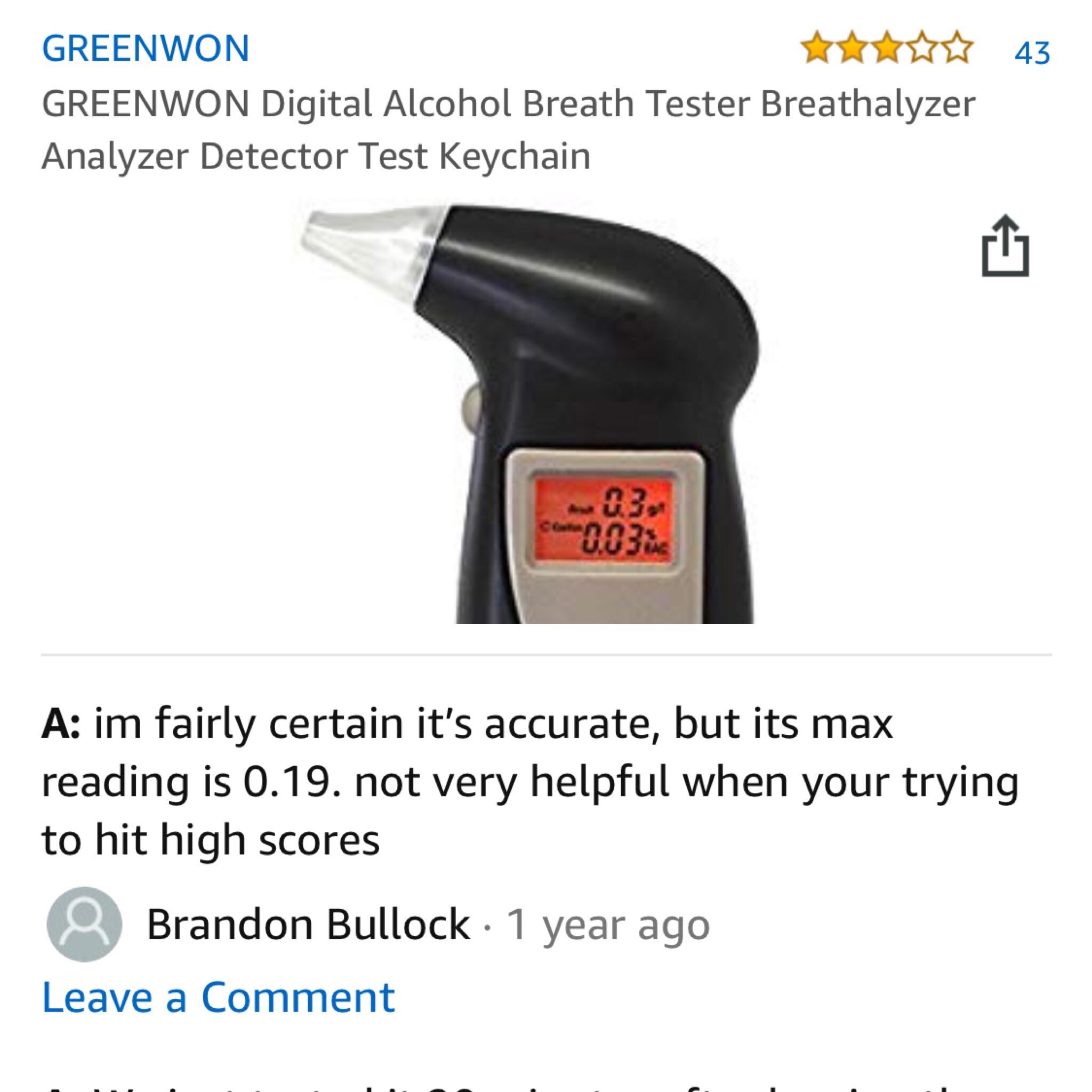Open the GREENWON brand link

point(145,49)
